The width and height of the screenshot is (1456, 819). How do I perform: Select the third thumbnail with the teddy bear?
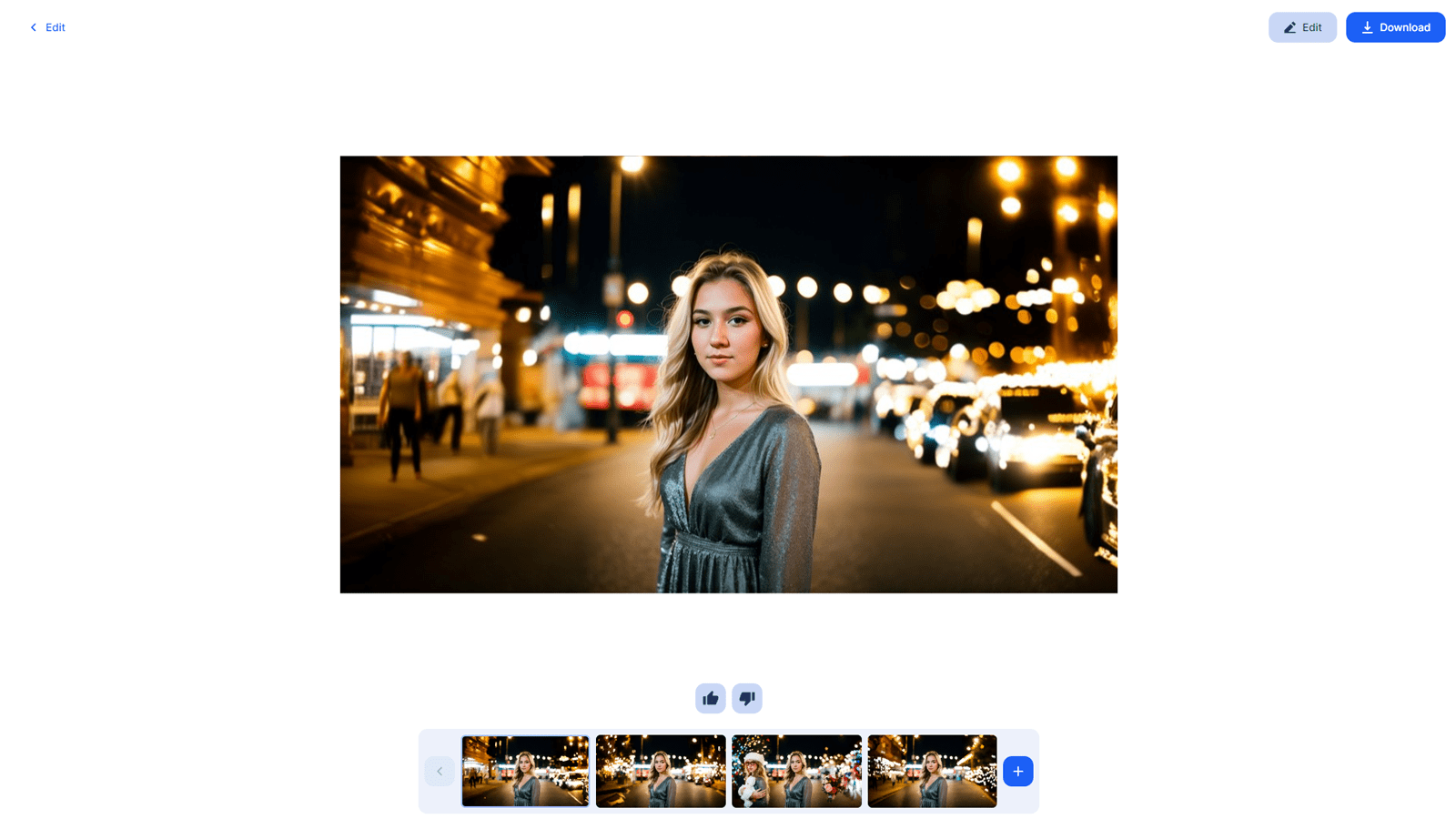[x=796, y=771]
